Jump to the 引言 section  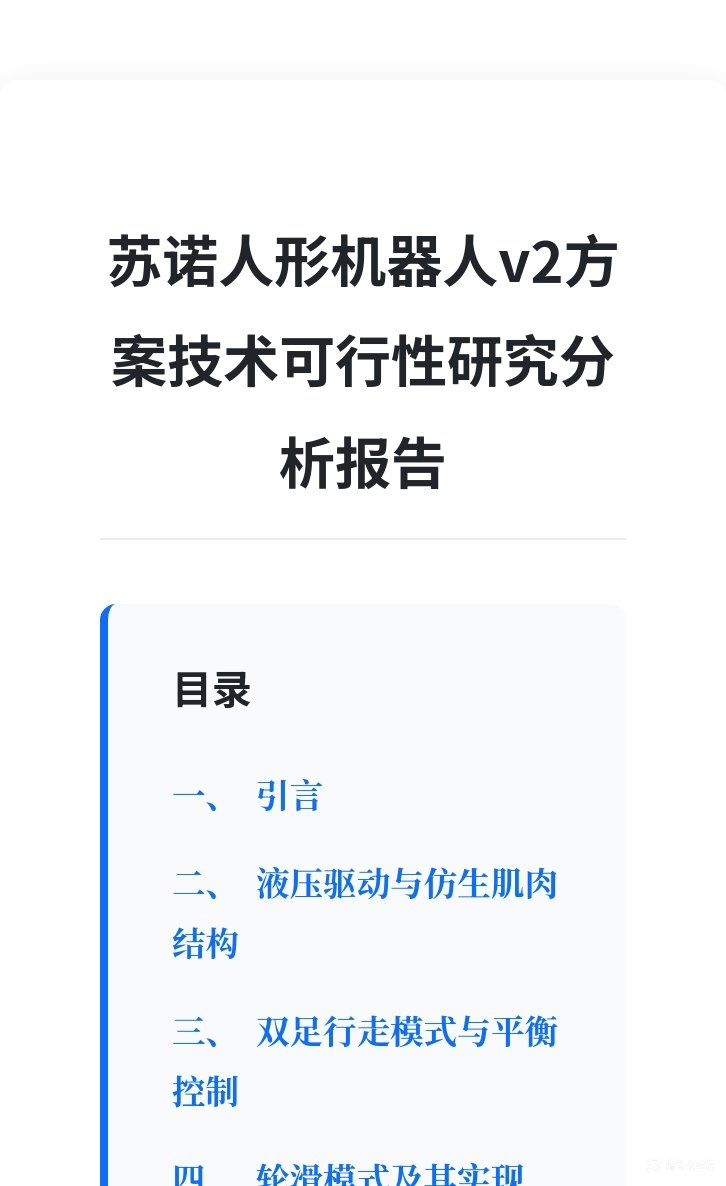[288, 797]
